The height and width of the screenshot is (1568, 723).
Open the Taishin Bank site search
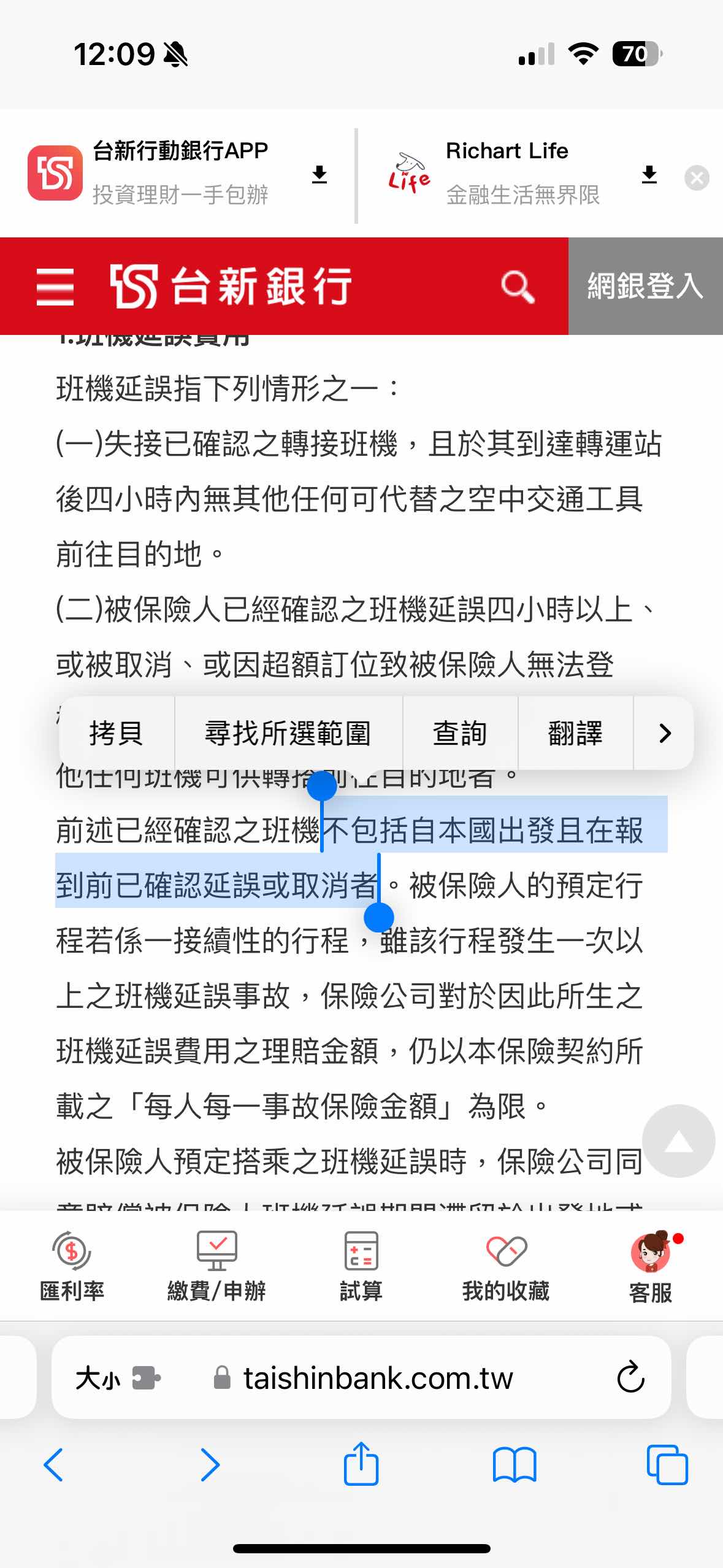(x=518, y=286)
